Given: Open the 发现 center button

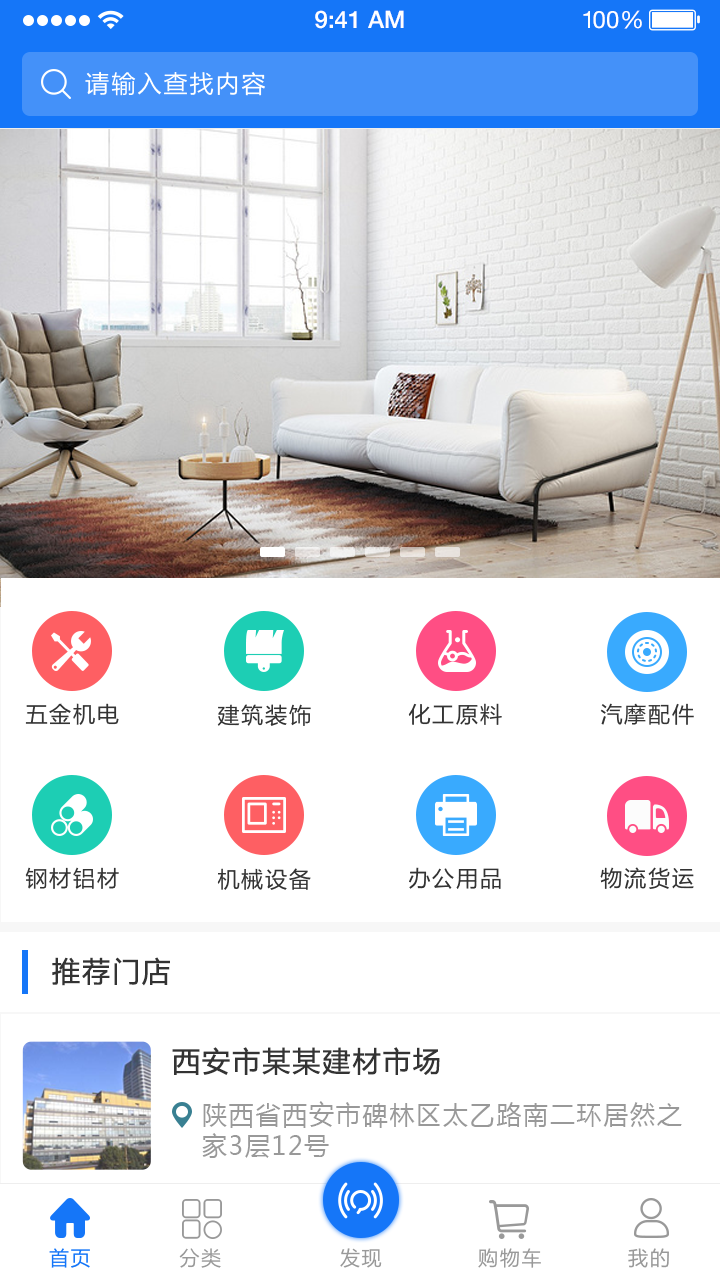Looking at the screenshot, I should [360, 1205].
